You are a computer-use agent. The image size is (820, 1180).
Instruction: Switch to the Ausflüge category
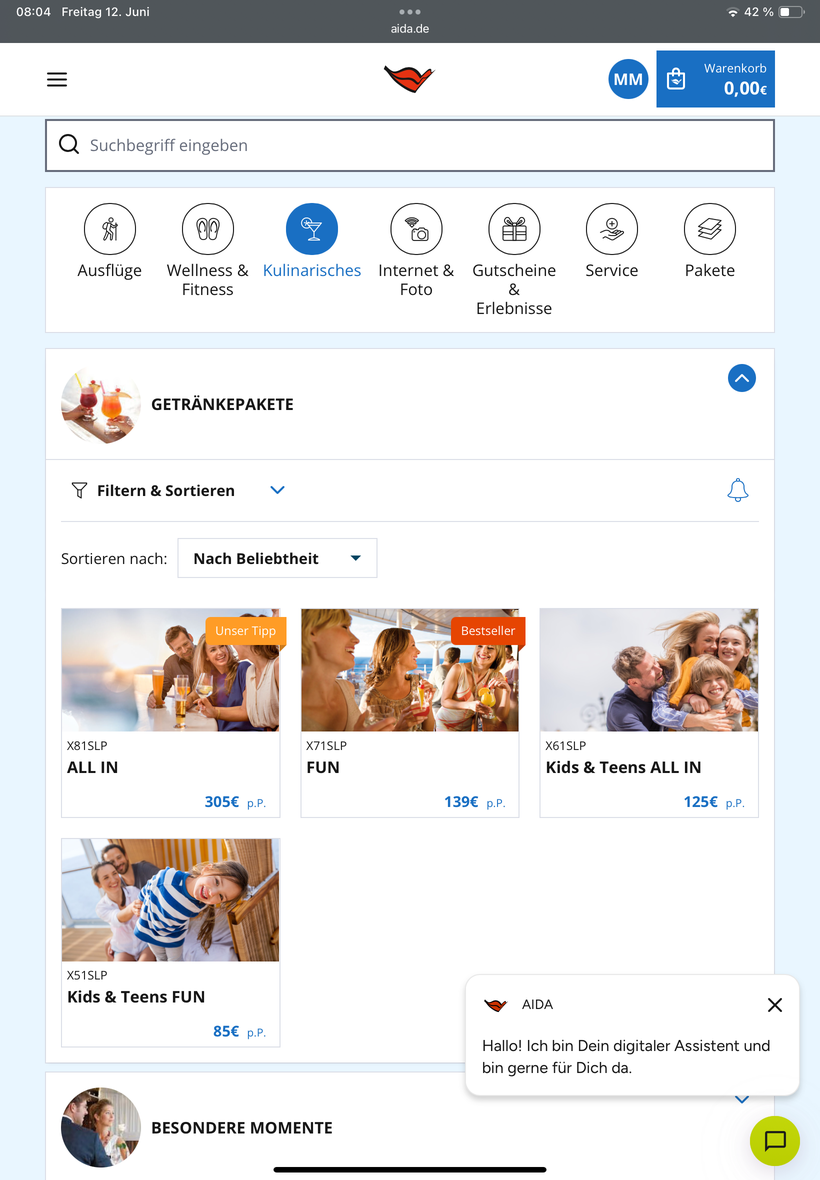[110, 242]
